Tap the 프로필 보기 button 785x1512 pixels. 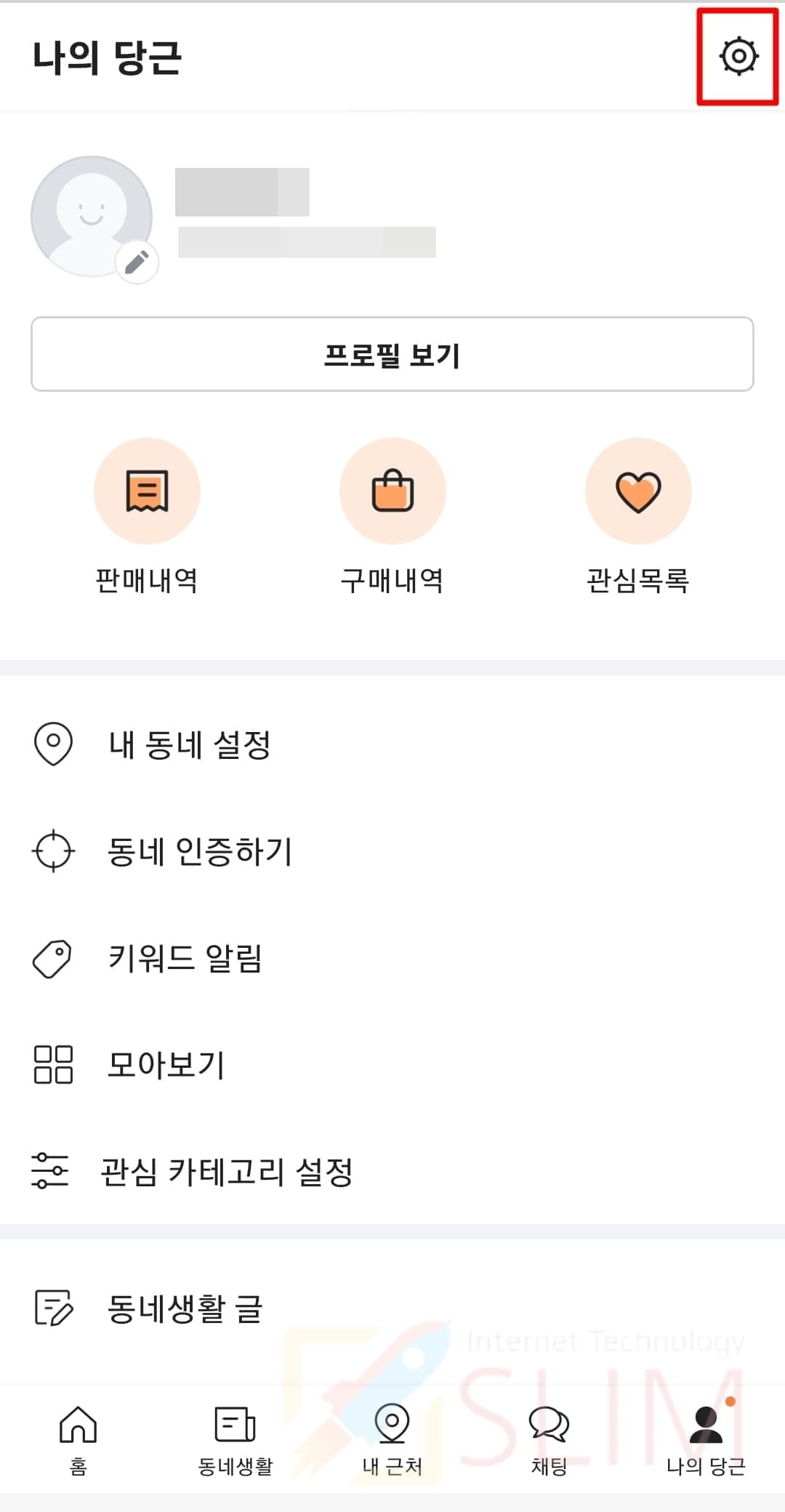(392, 354)
